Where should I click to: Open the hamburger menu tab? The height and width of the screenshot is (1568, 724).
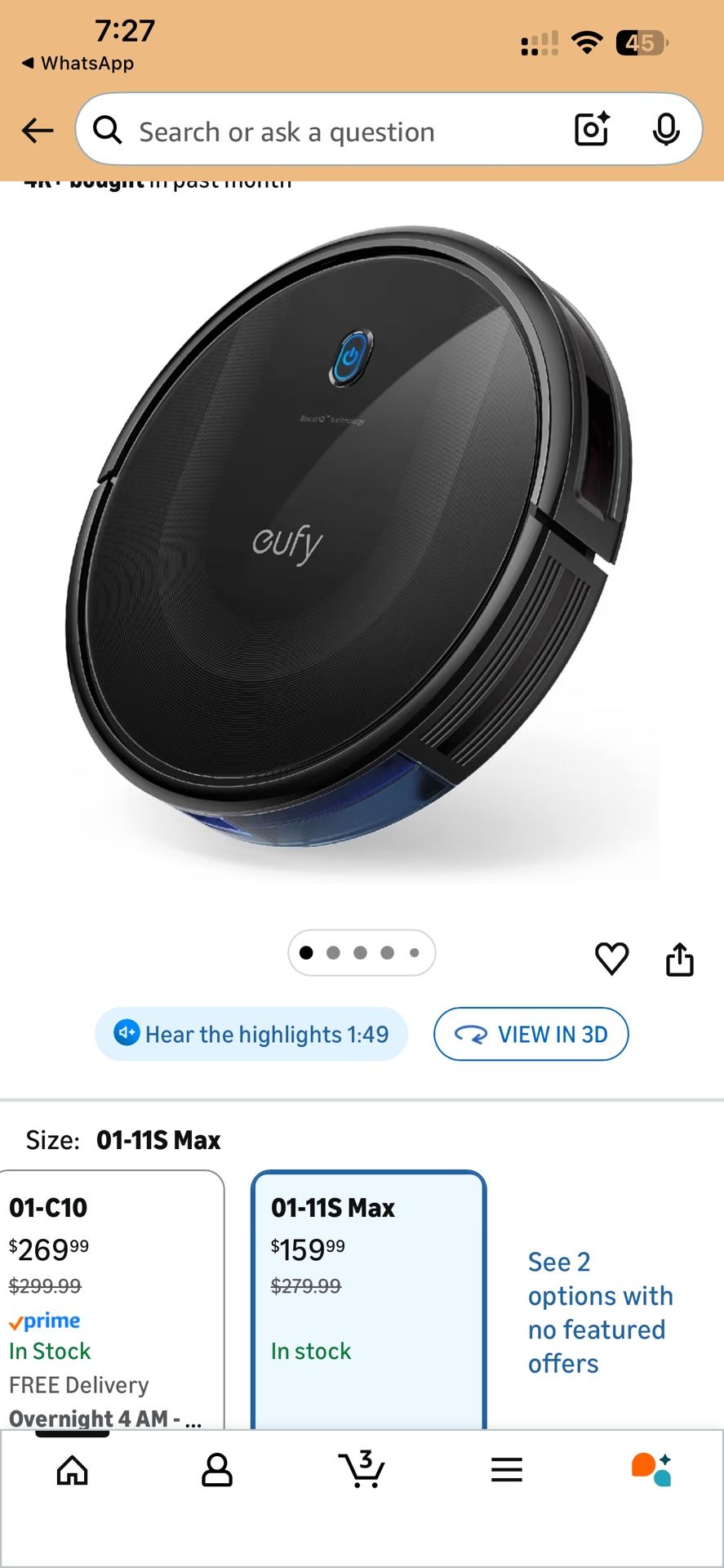tap(507, 1471)
